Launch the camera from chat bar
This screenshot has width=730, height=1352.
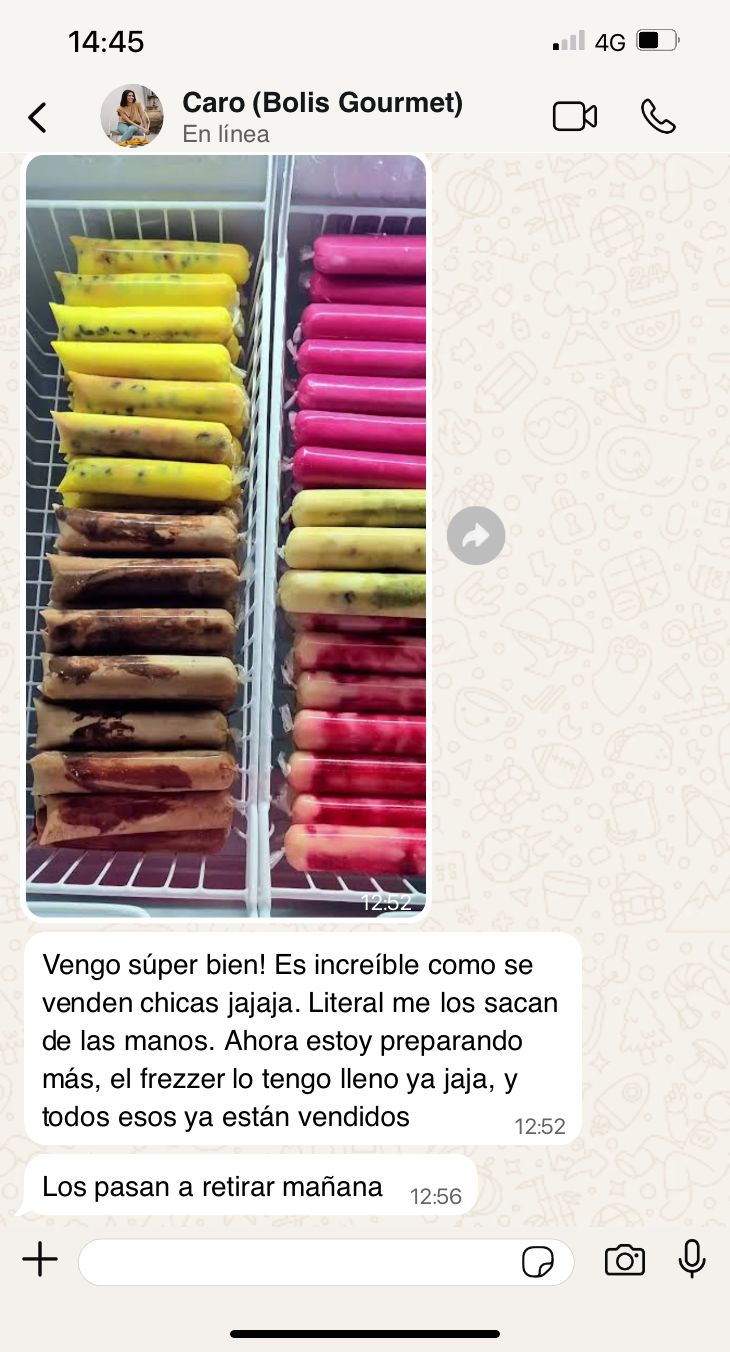(x=625, y=1260)
